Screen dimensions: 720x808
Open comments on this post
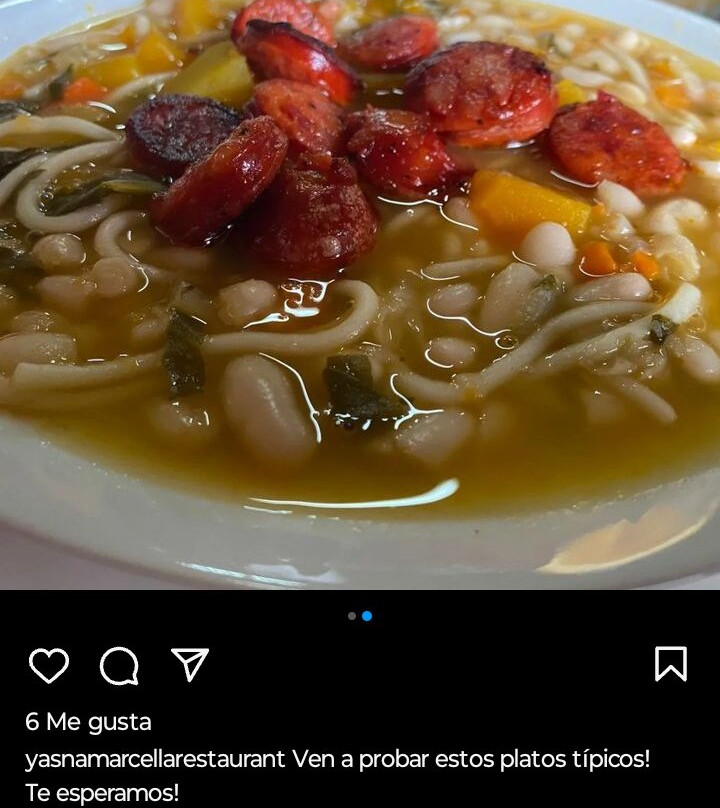tap(119, 665)
